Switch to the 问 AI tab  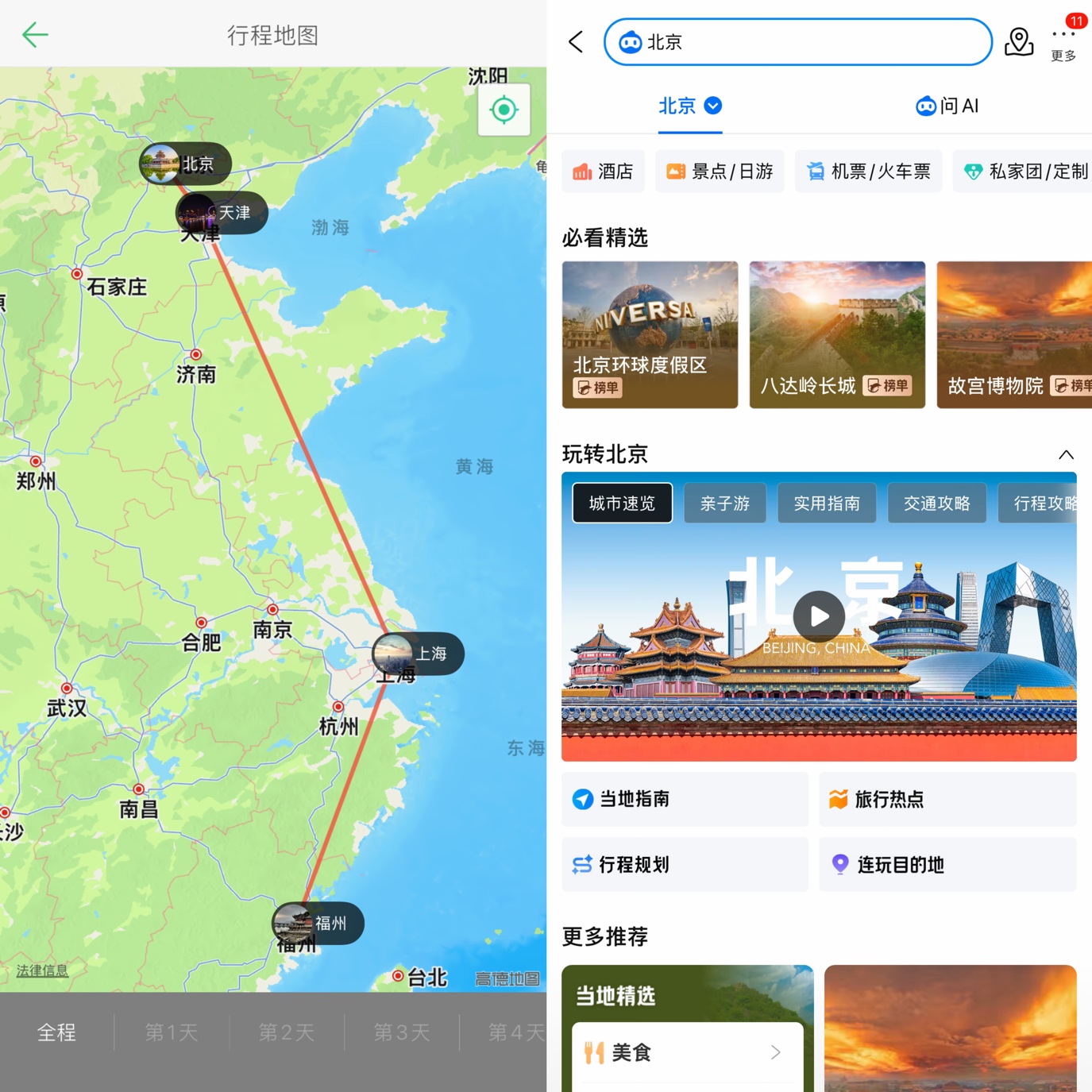tap(947, 106)
